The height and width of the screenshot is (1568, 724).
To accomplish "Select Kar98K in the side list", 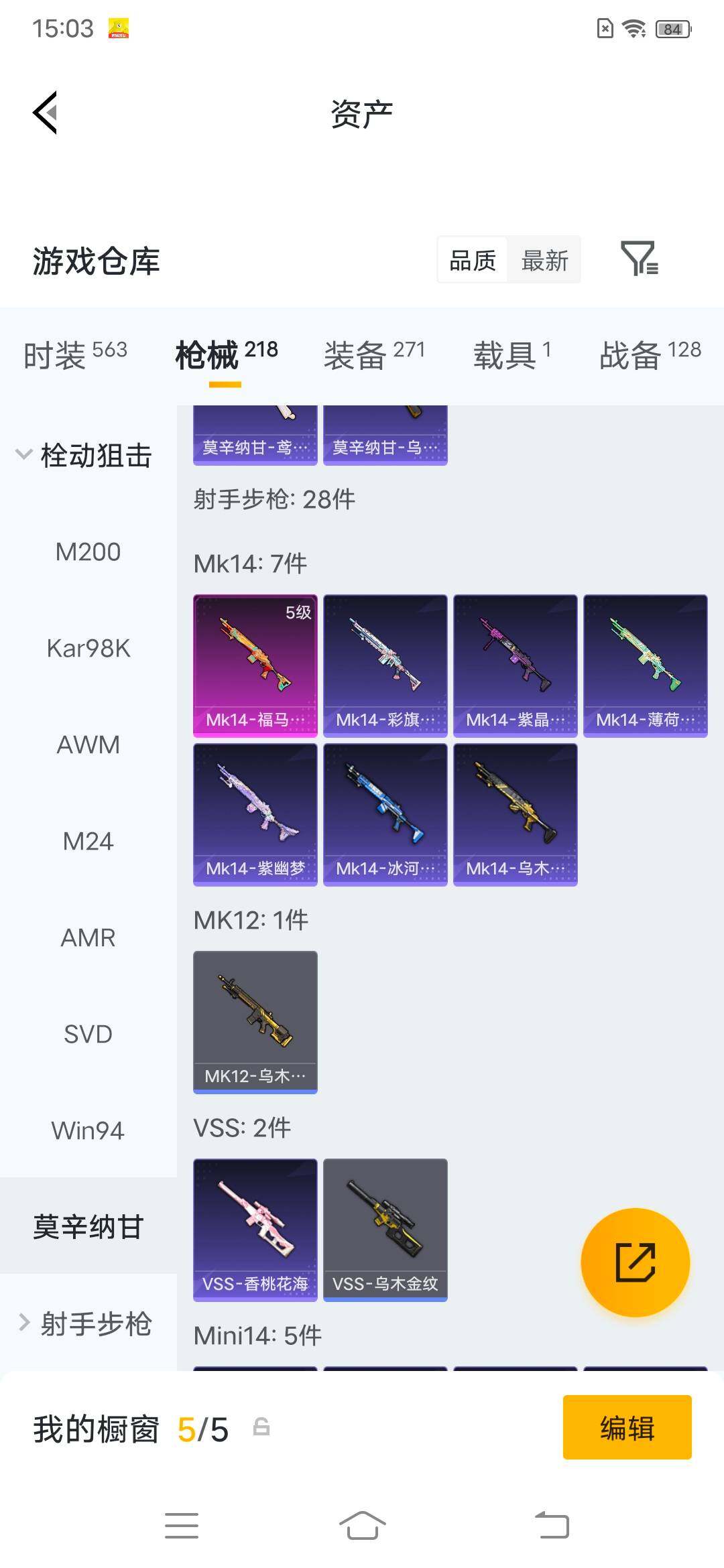I will (x=88, y=649).
